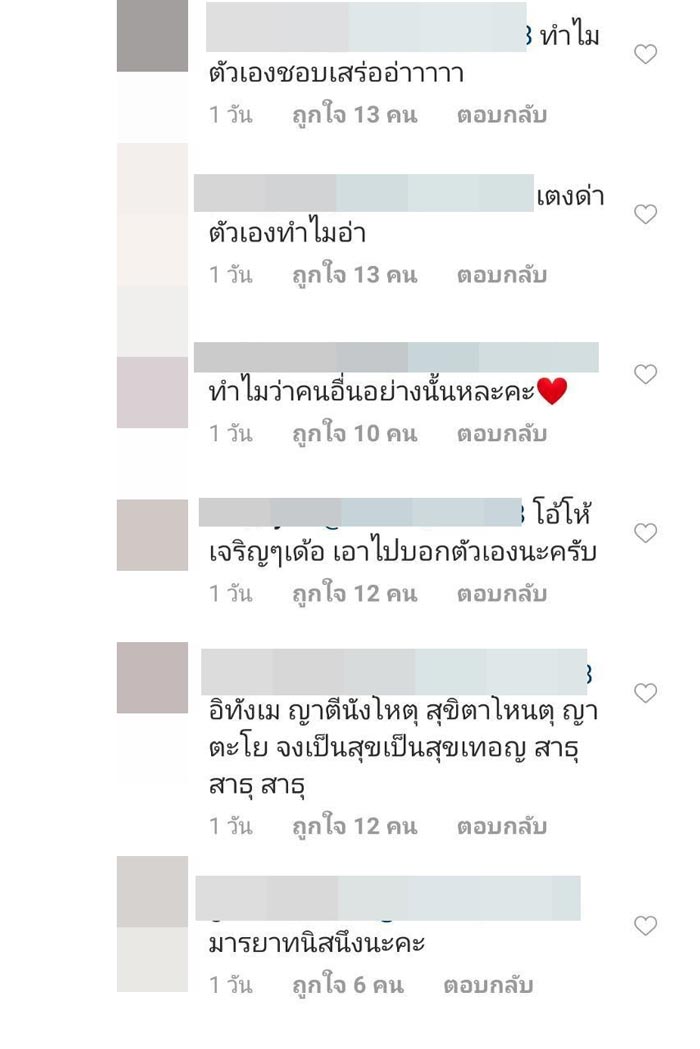Reply to the comment 'ตัวเองชอบเสร่ออ่าาาาา'

(501, 115)
